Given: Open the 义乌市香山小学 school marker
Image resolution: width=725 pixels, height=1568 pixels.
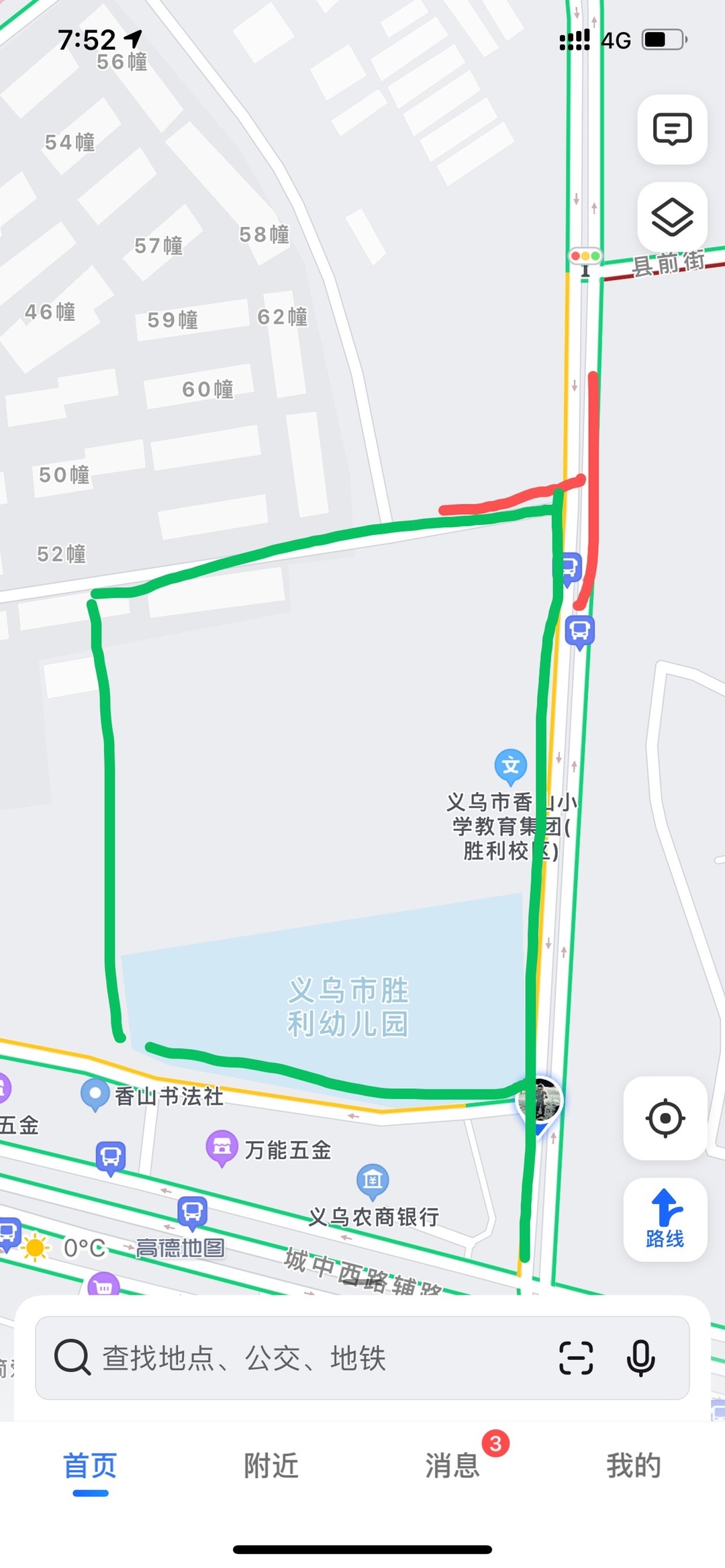Looking at the screenshot, I should [x=511, y=766].
